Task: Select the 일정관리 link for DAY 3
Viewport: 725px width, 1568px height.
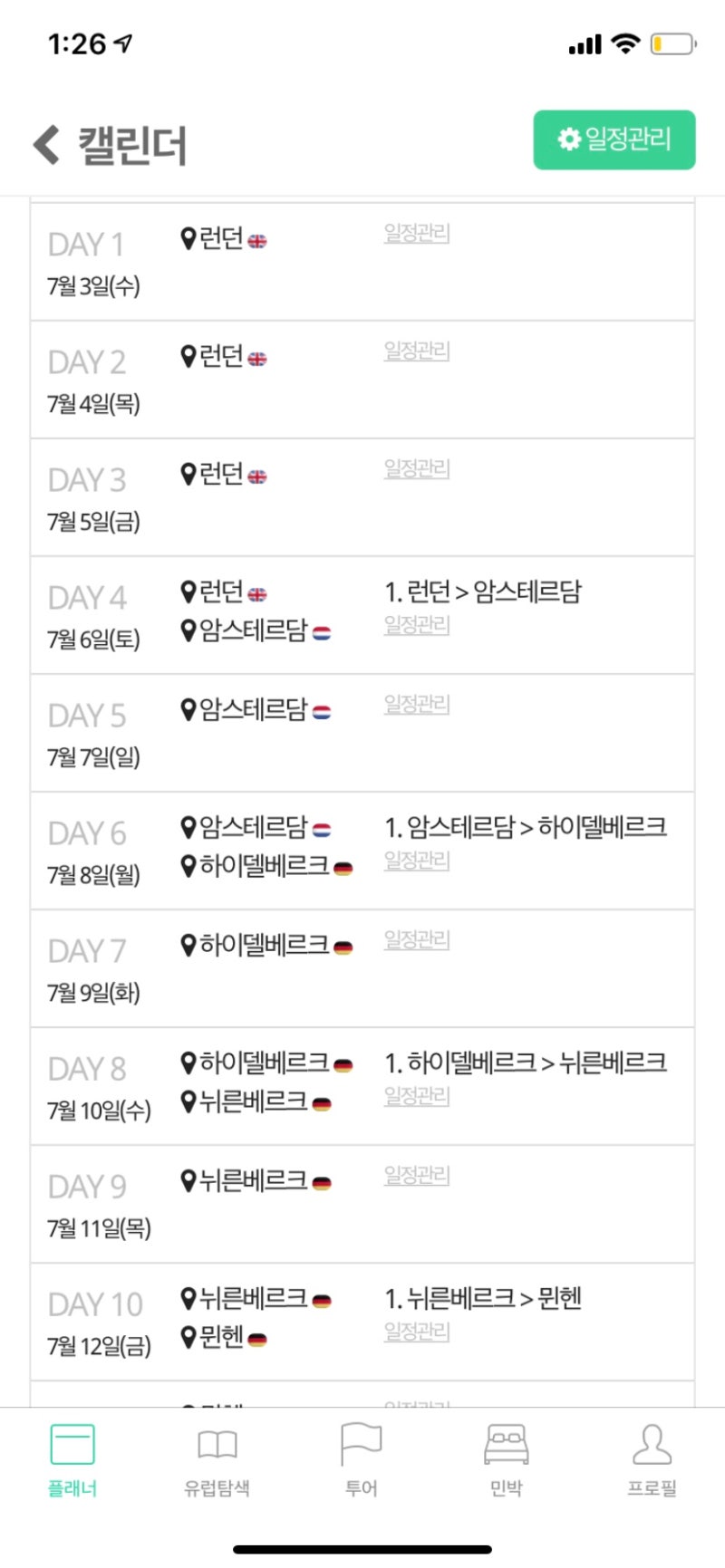Action: pos(417,468)
